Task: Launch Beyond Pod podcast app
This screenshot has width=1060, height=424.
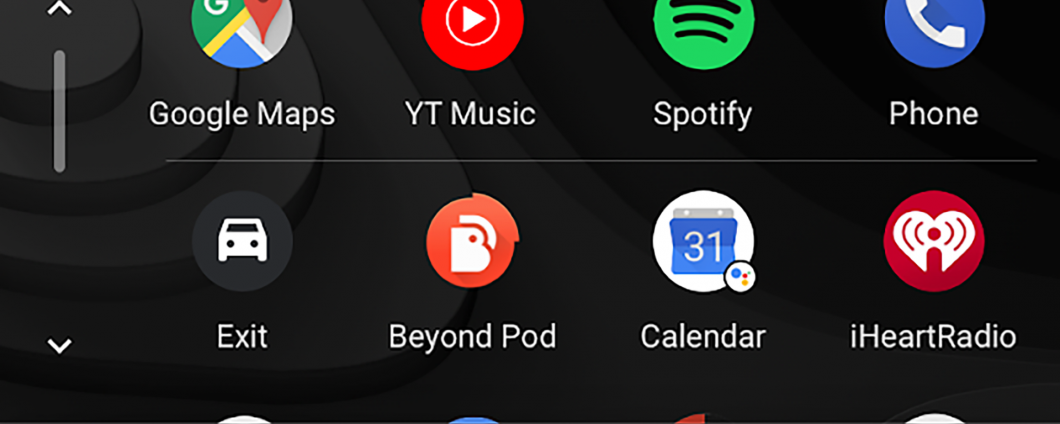Action: (x=472, y=242)
